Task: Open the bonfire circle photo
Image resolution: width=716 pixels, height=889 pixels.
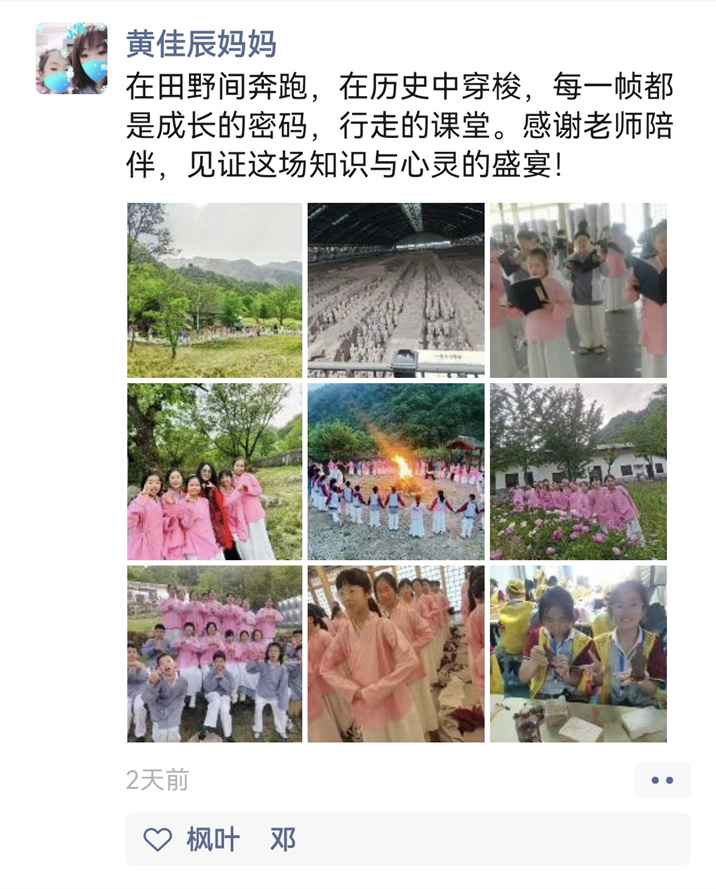Action: click(396, 472)
